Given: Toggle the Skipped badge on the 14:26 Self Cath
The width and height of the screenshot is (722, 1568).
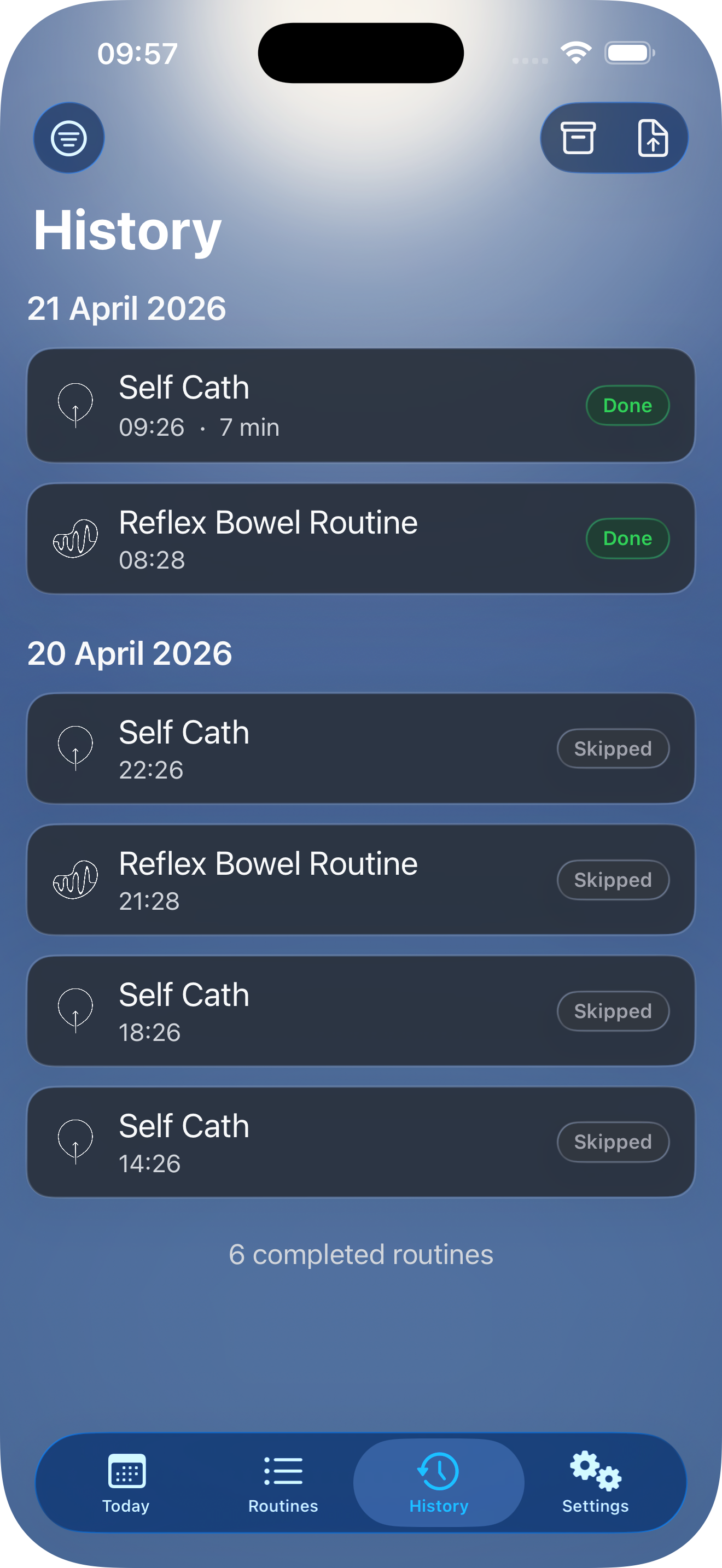Looking at the screenshot, I should click(x=613, y=1142).
